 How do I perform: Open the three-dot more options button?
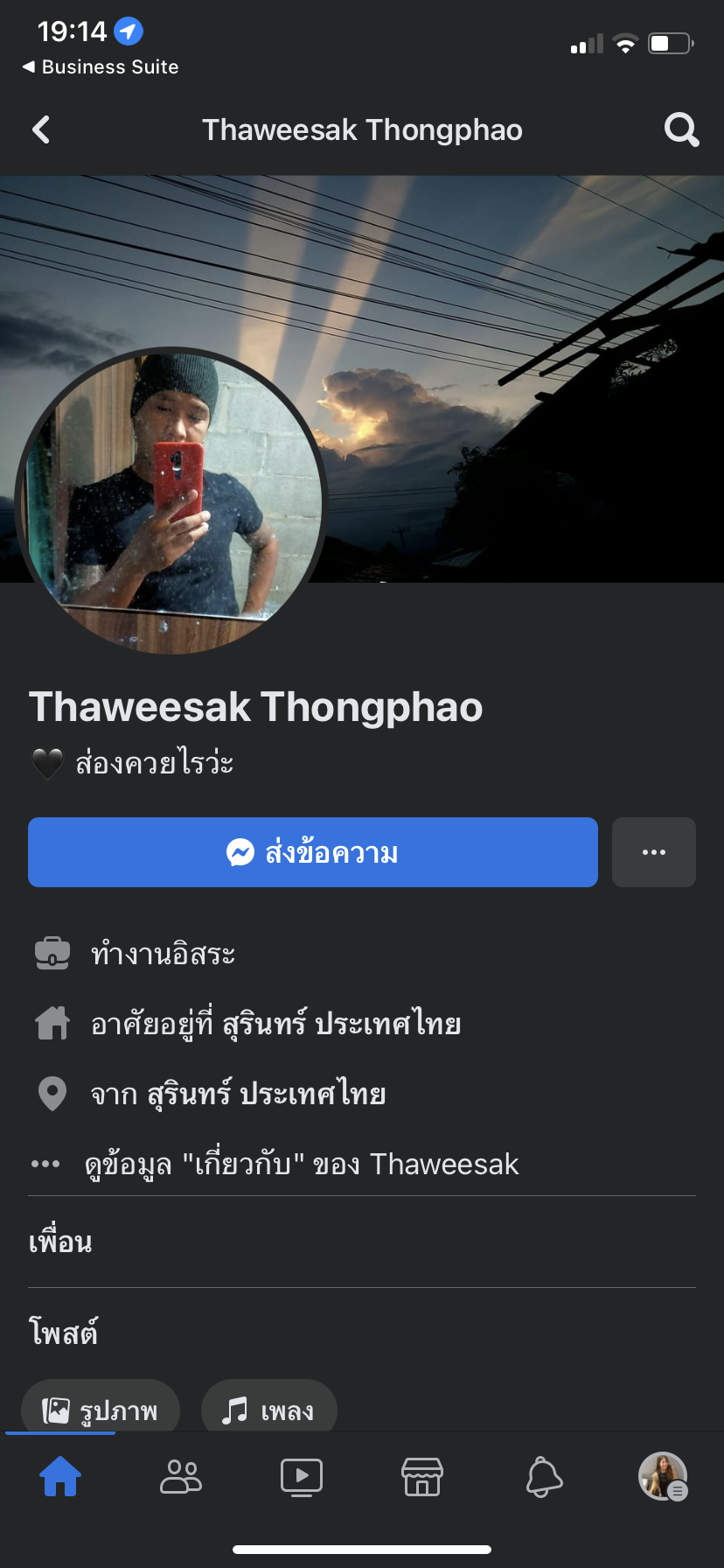click(x=654, y=852)
